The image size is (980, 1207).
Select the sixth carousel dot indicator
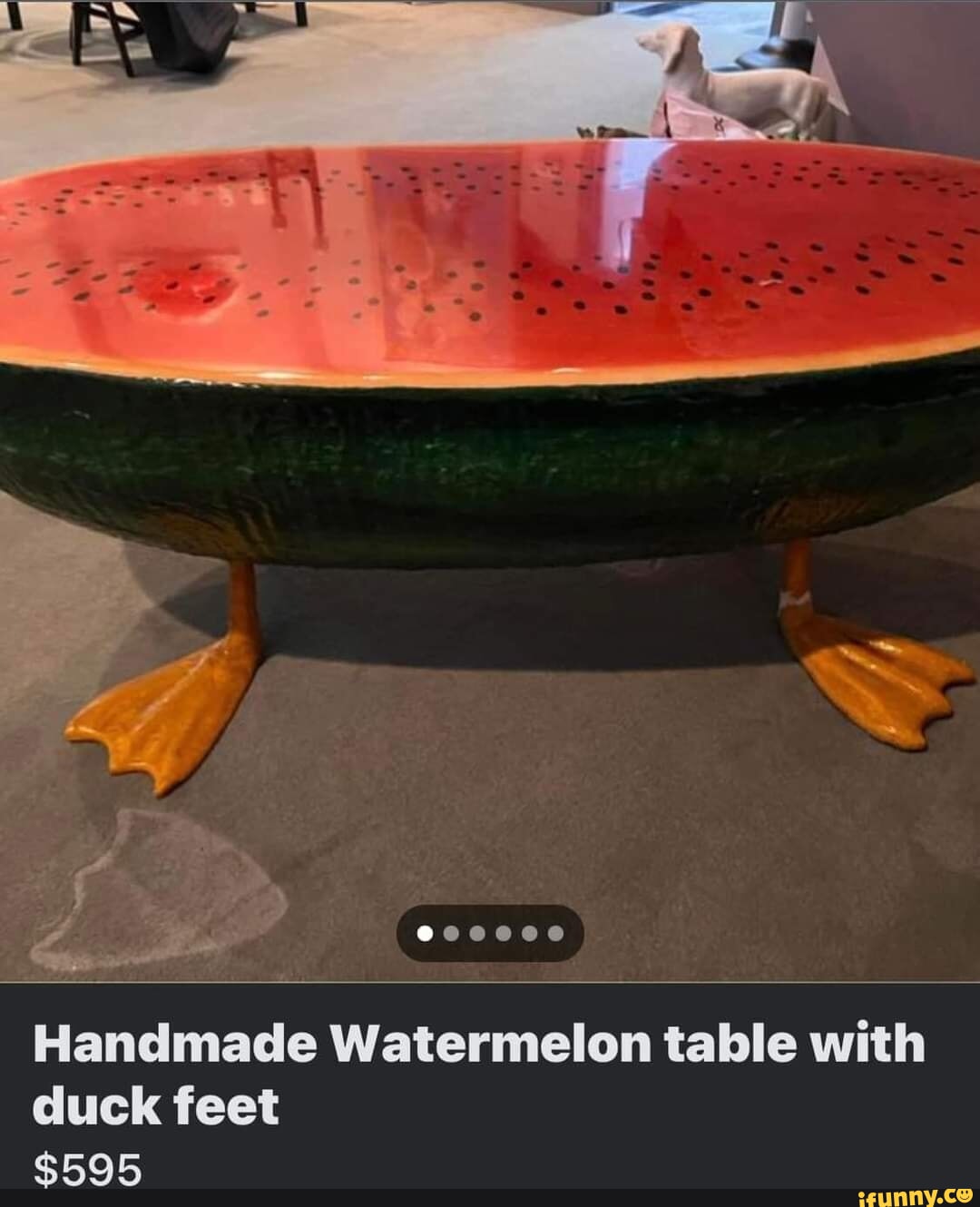[x=555, y=934]
